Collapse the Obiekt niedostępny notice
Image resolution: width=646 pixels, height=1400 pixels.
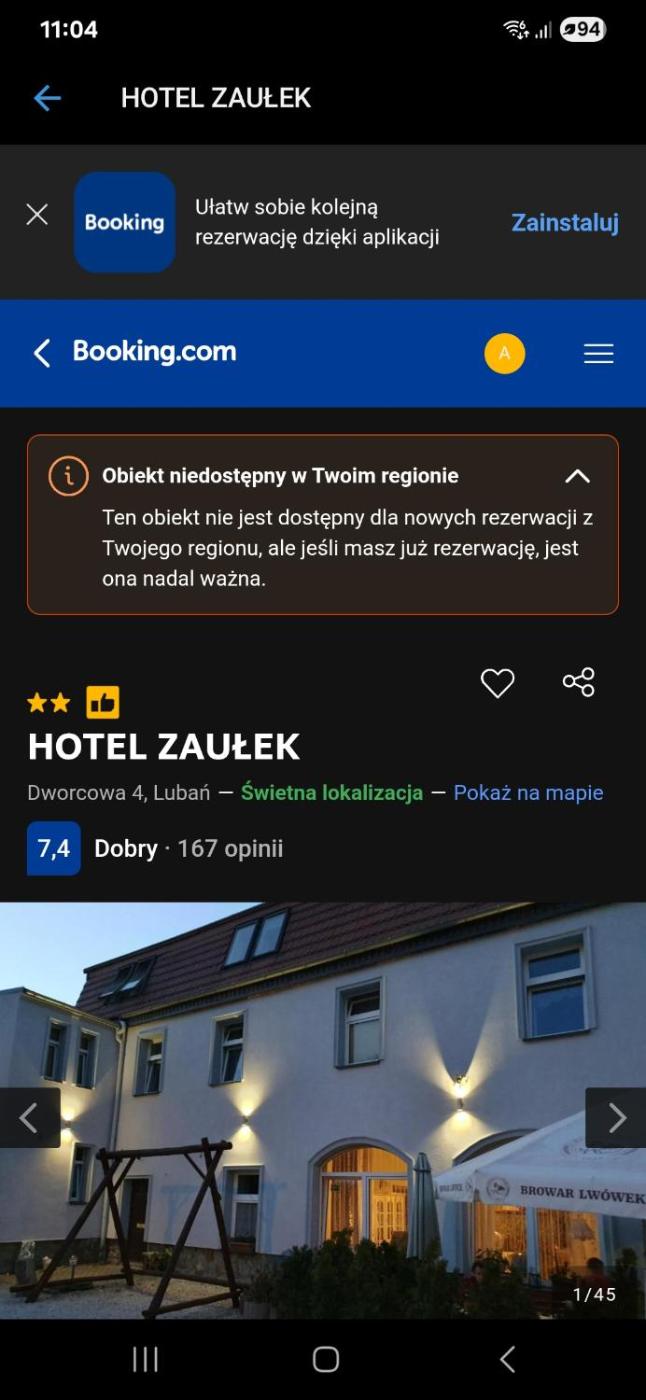pyautogui.click(x=577, y=476)
